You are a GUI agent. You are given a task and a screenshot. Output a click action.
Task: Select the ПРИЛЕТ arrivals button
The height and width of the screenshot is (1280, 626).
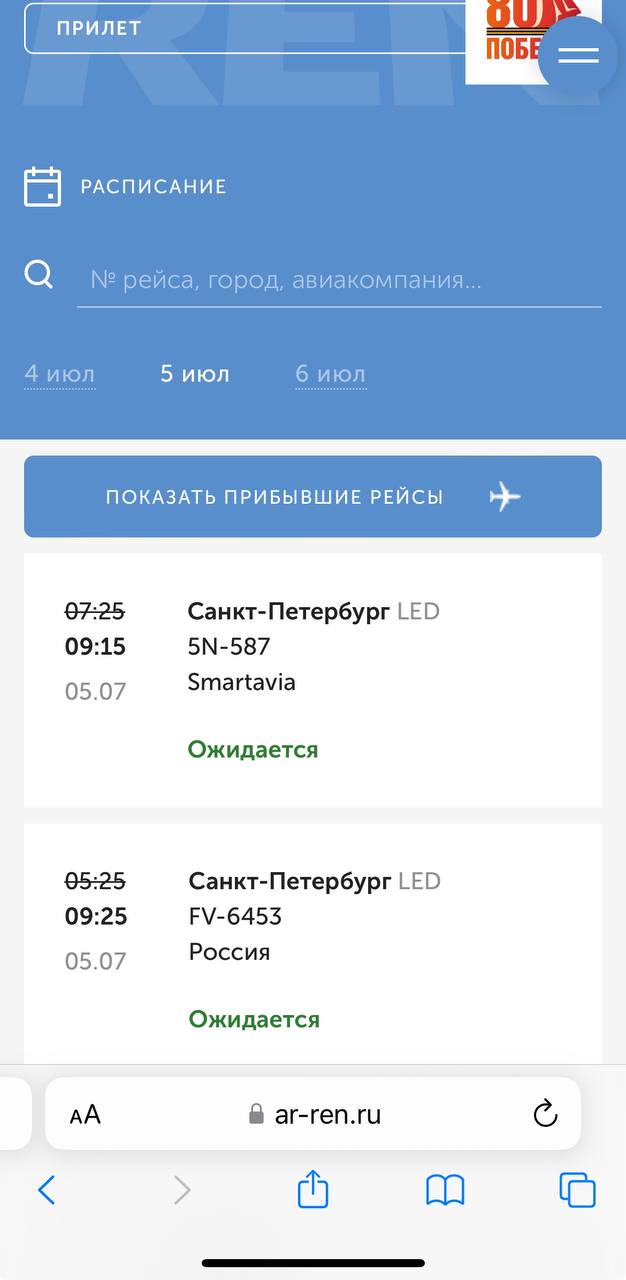245,28
